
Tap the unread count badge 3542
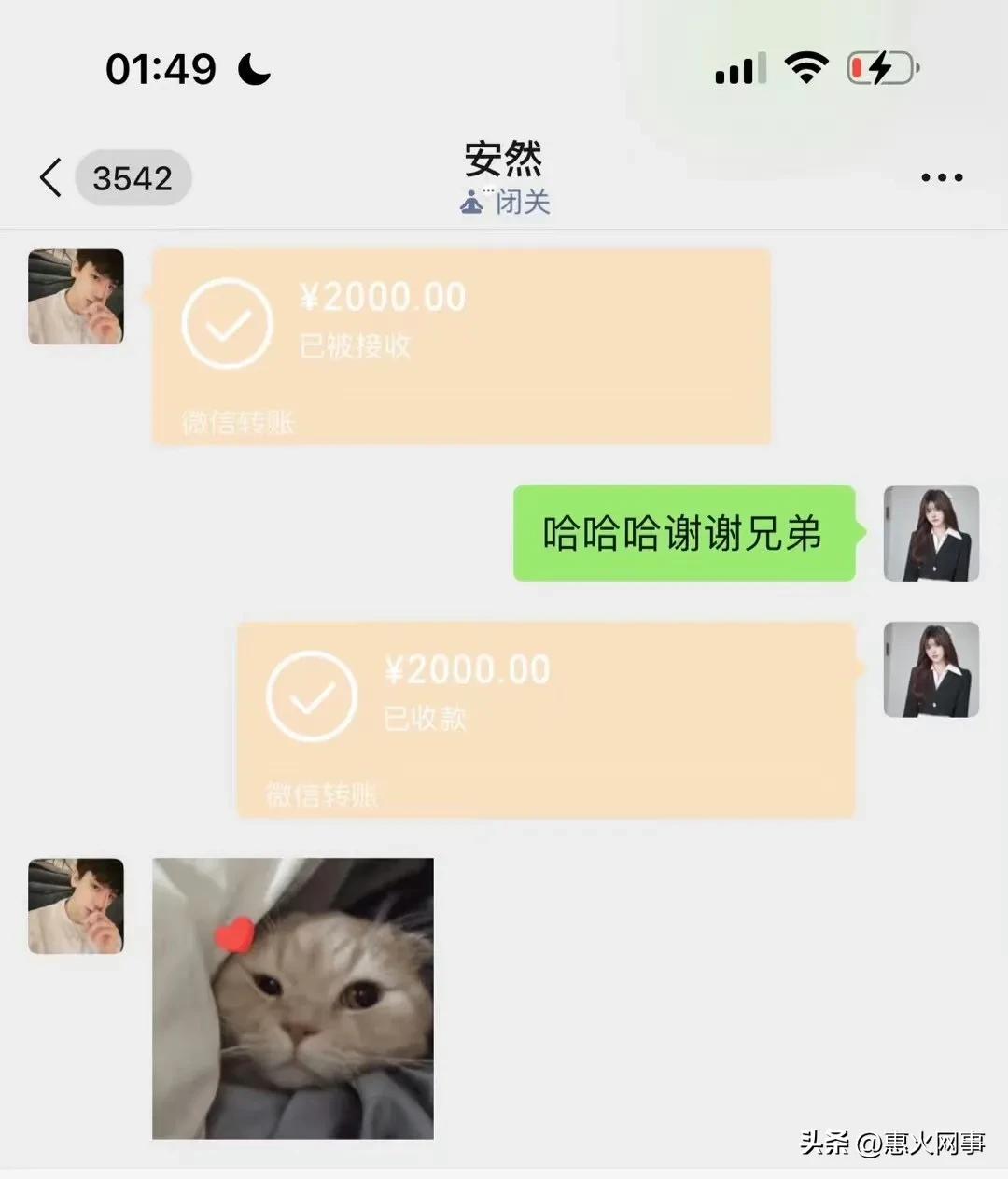[x=133, y=177]
